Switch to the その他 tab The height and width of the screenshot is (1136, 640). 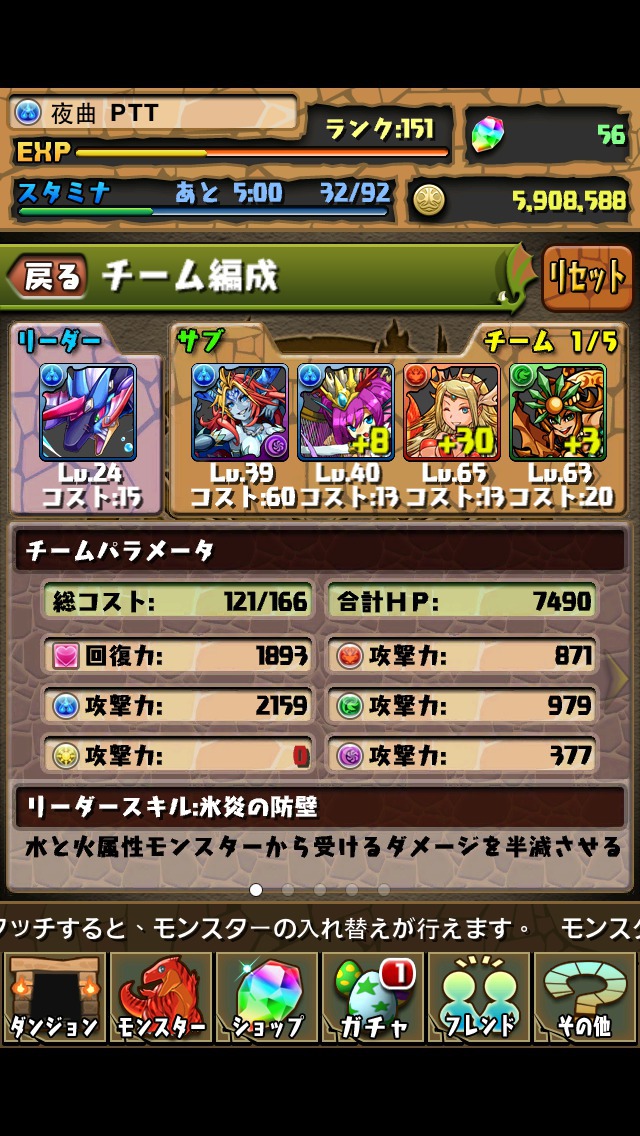586,997
